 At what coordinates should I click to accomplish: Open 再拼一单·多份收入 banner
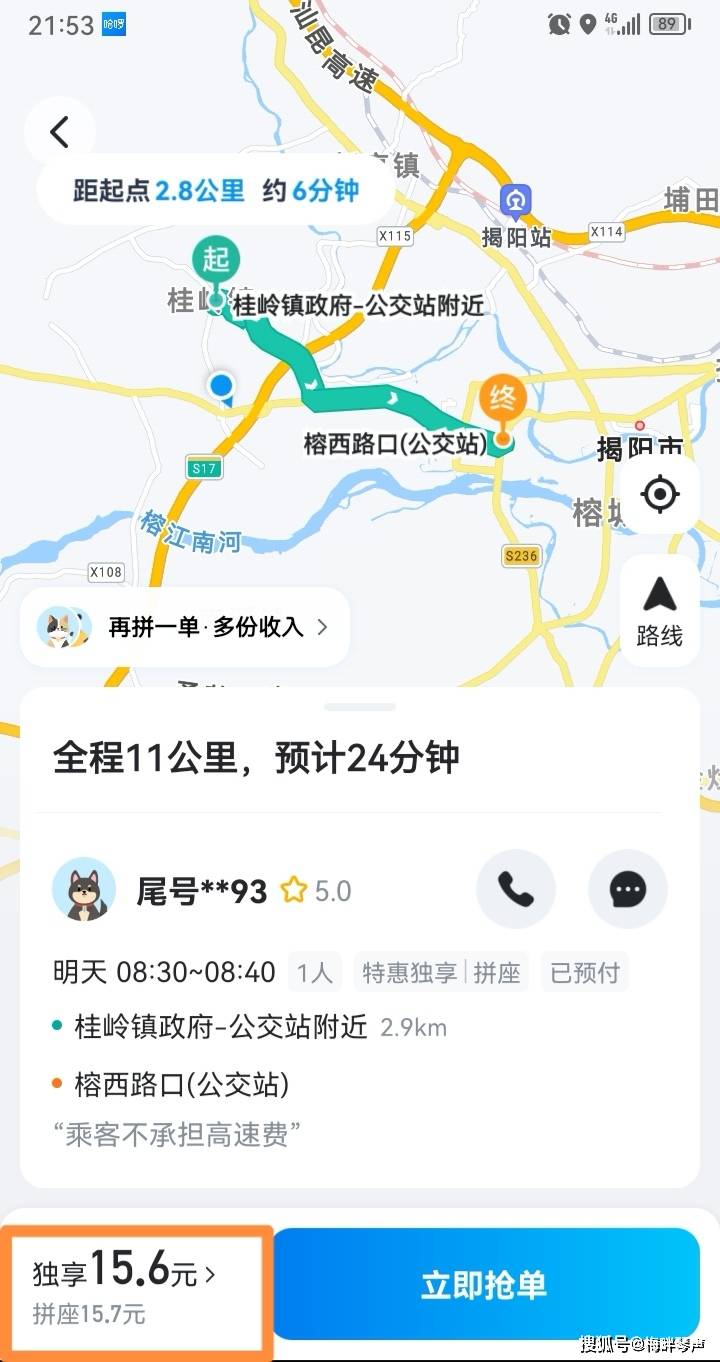185,627
